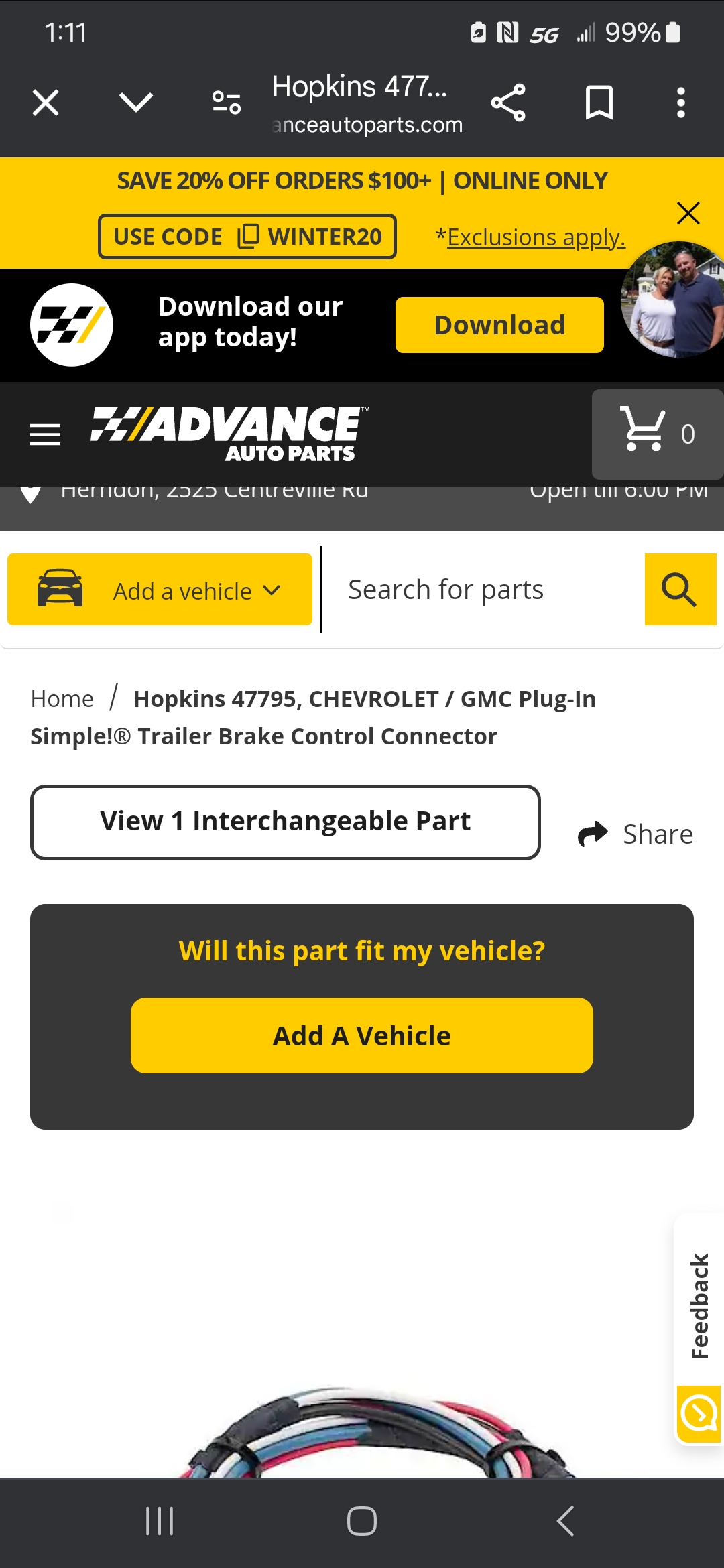Open the Exclusions apply link

(x=536, y=237)
